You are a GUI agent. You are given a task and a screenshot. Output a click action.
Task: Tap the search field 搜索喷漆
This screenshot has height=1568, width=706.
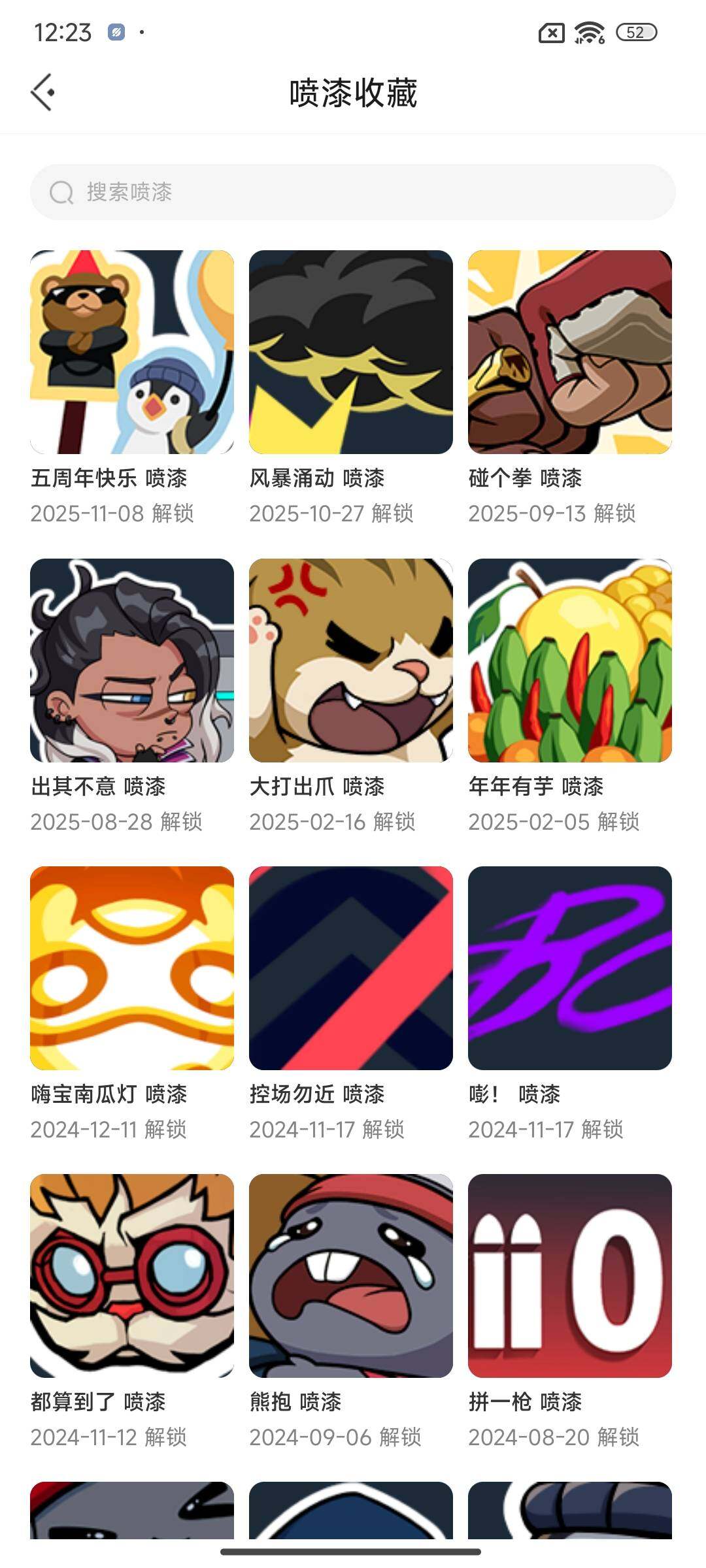353,191
